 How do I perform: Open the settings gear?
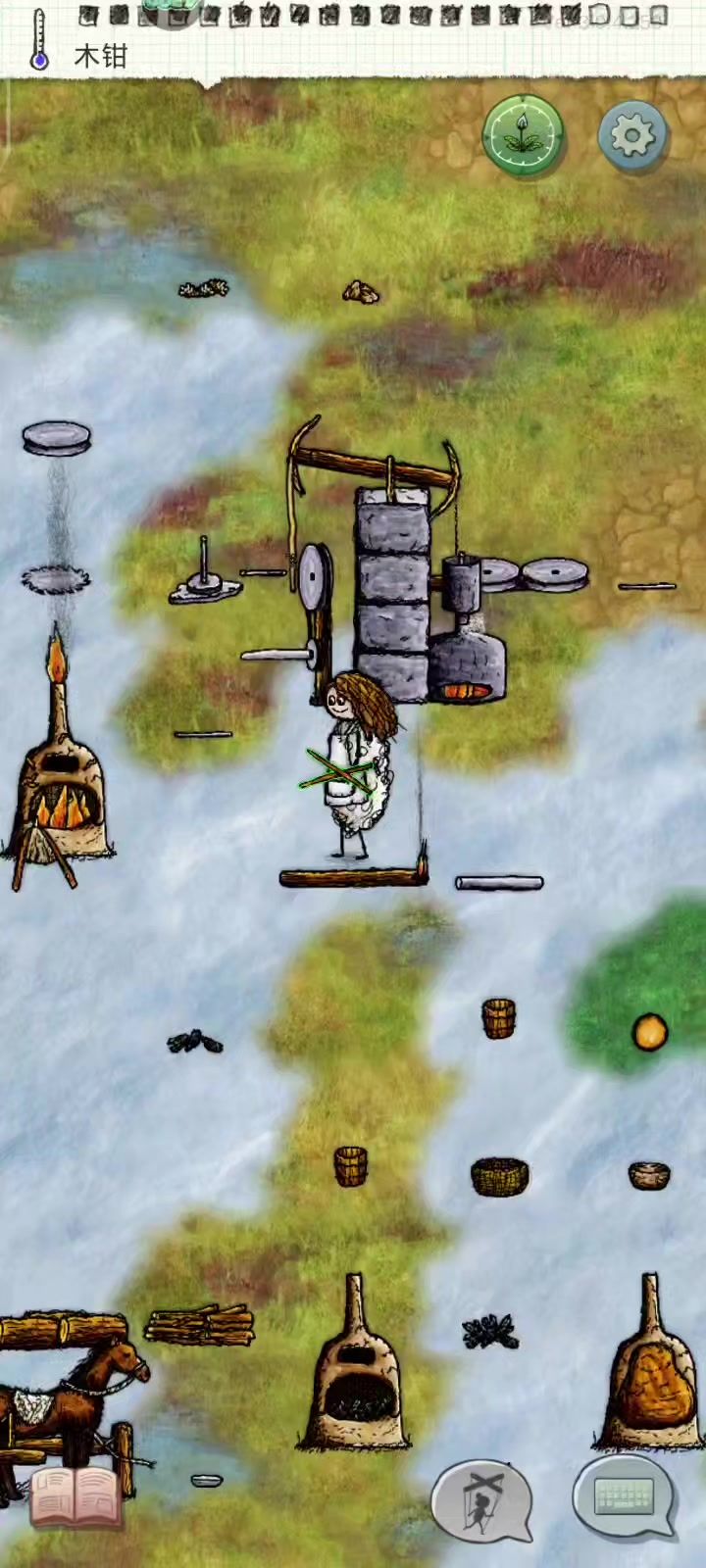pos(632,135)
